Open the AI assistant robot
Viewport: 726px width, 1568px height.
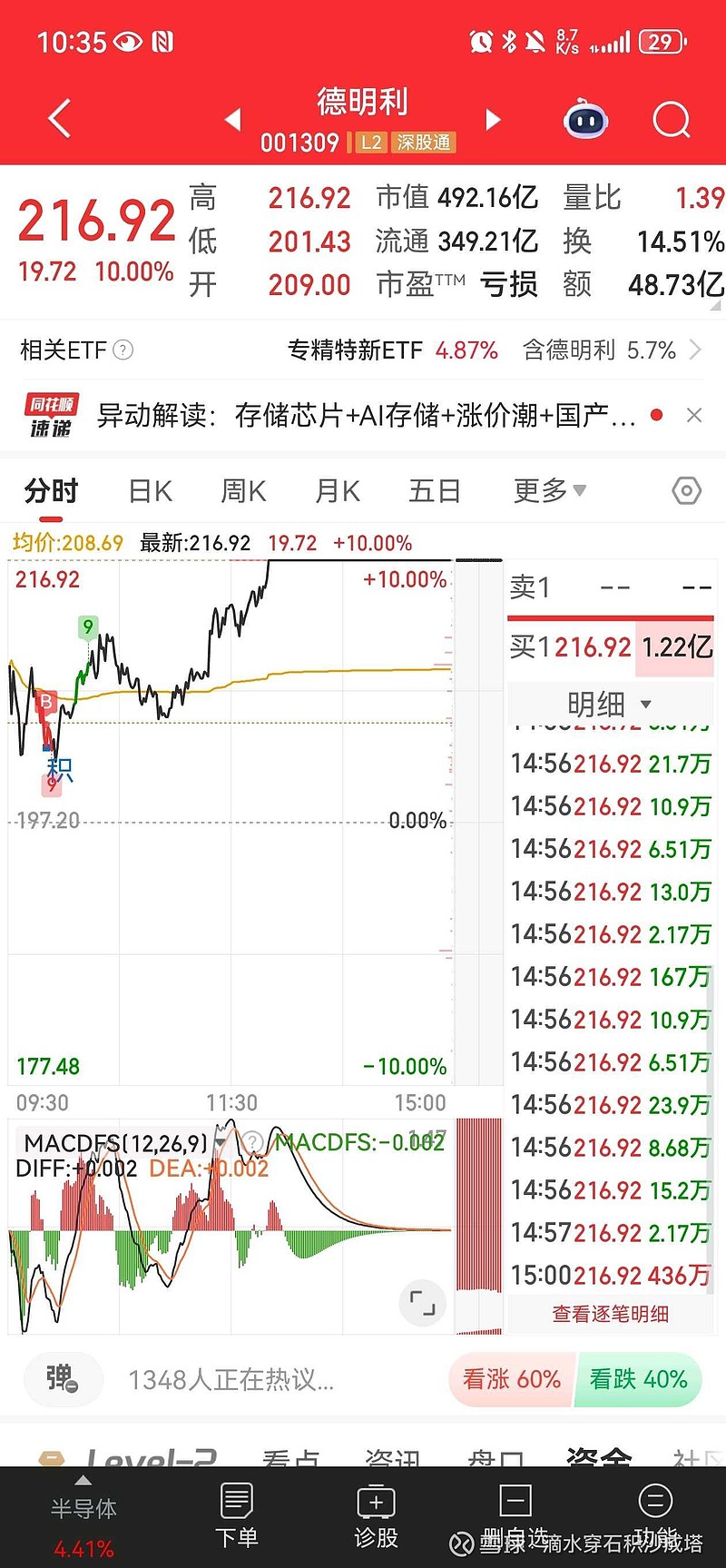(x=585, y=119)
